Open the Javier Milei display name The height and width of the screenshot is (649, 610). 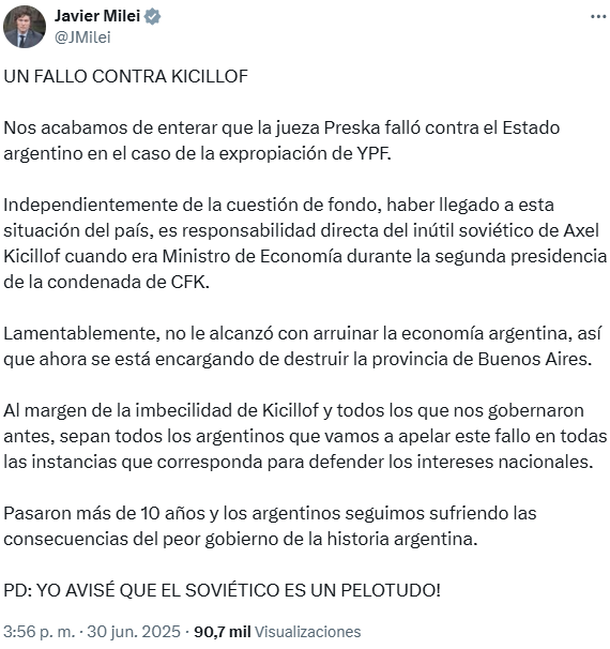click(98, 17)
